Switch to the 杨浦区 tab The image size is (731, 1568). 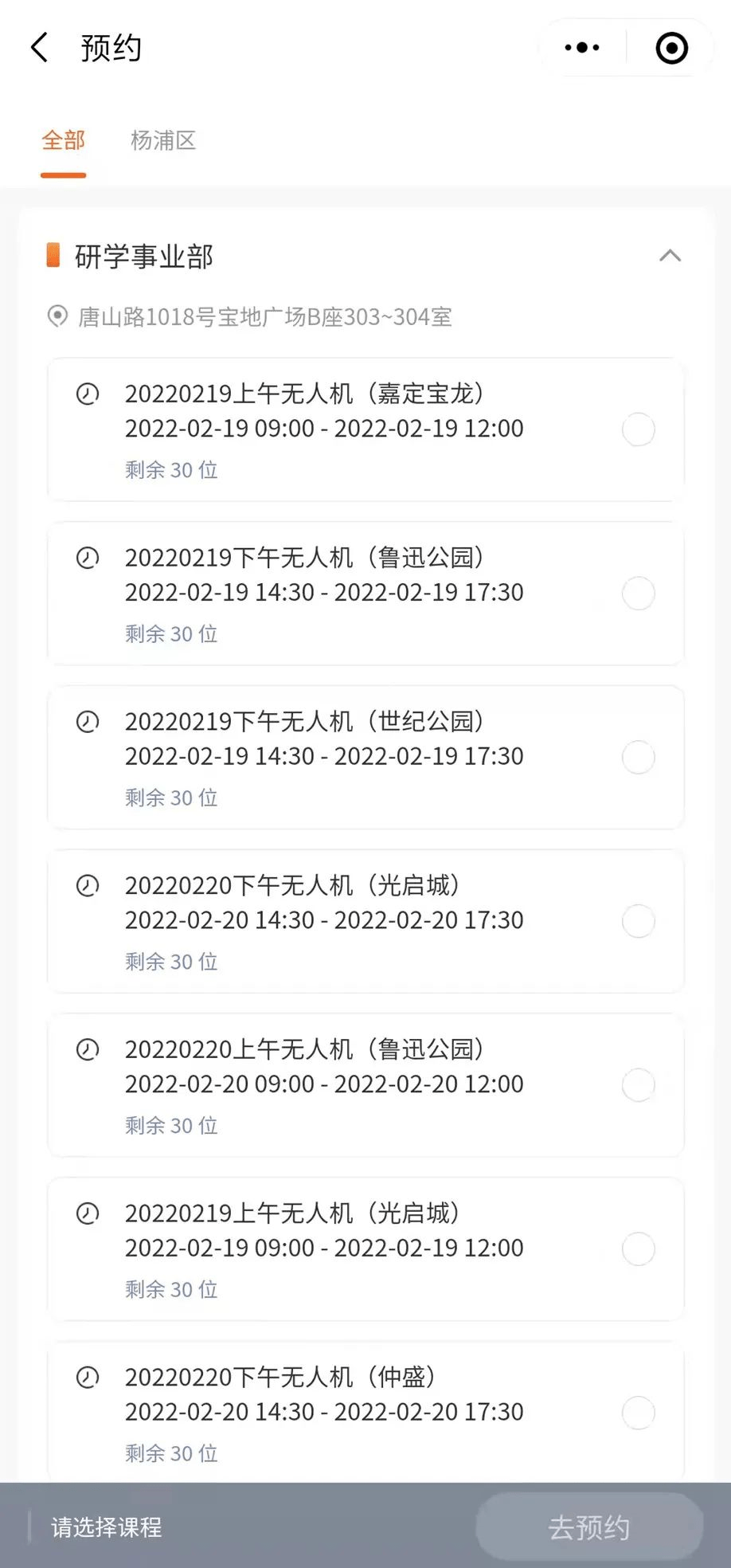pyautogui.click(x=163, y=141)
